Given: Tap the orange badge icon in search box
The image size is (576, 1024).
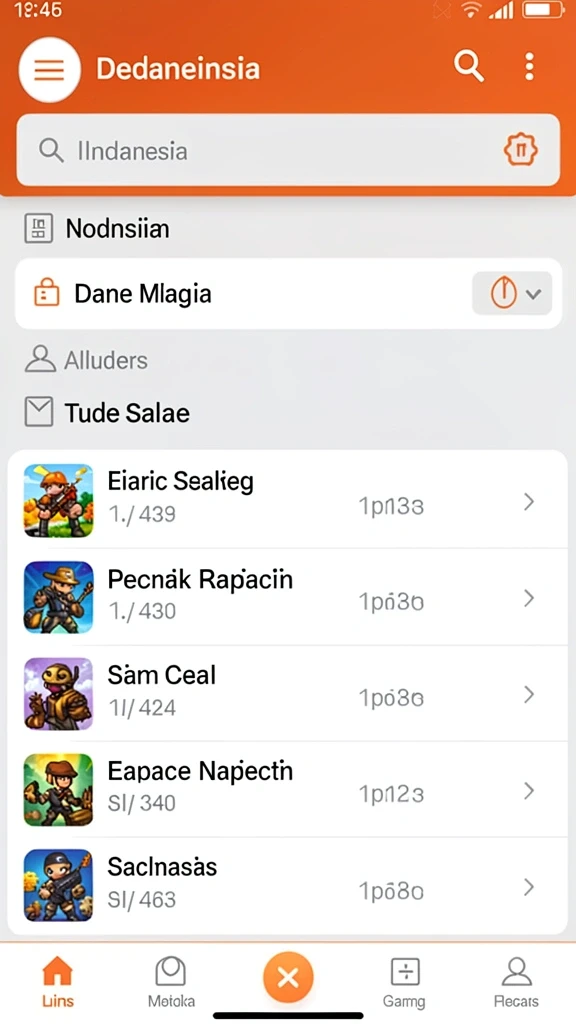Looking at the screenshot, I should click(x=520, y=150).
